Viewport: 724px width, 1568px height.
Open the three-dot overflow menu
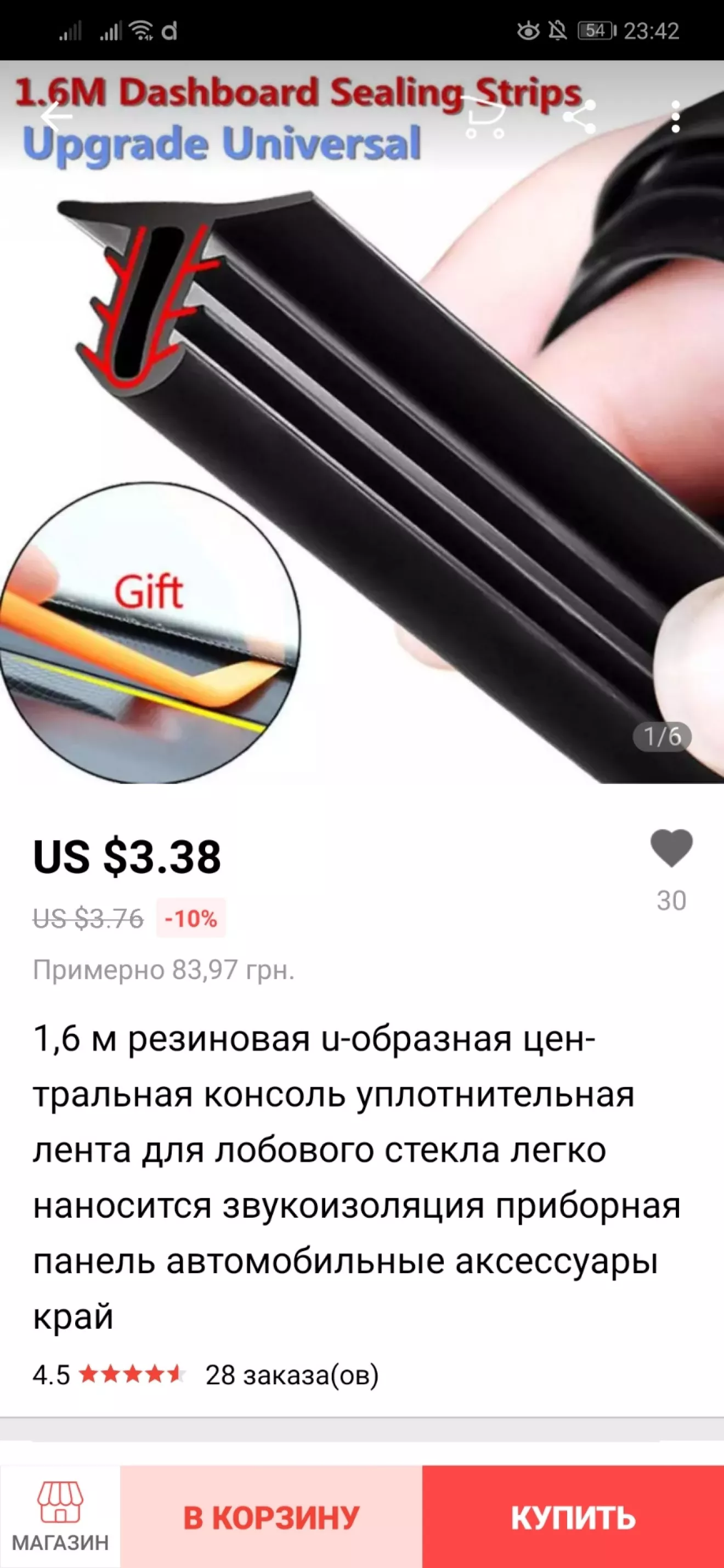675,116
